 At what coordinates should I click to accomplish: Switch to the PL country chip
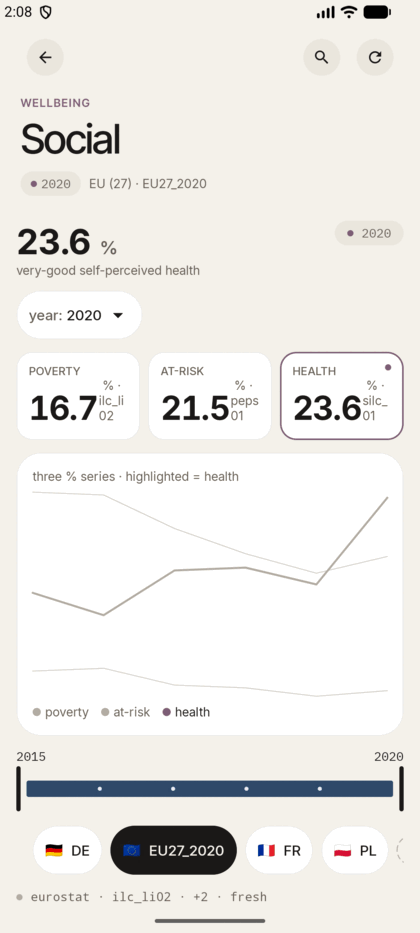point(355,850)
